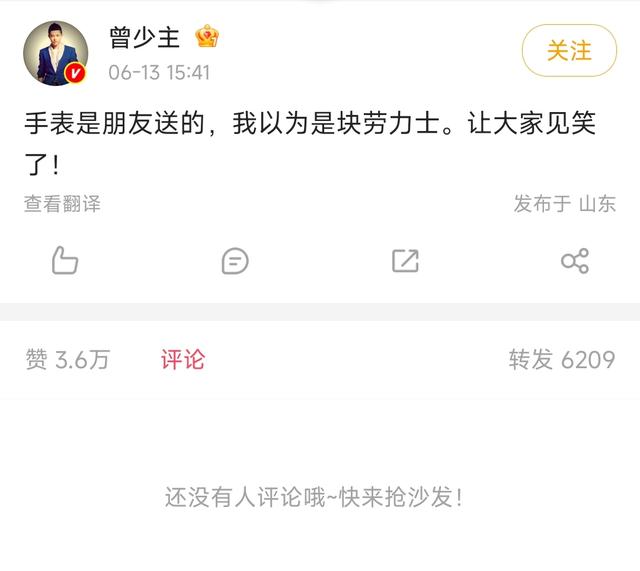Image resolution: width=640 pixels, height=571 pixels.
Task: Switch to the 赞 3.6万 tab
Action: point(67,360)
